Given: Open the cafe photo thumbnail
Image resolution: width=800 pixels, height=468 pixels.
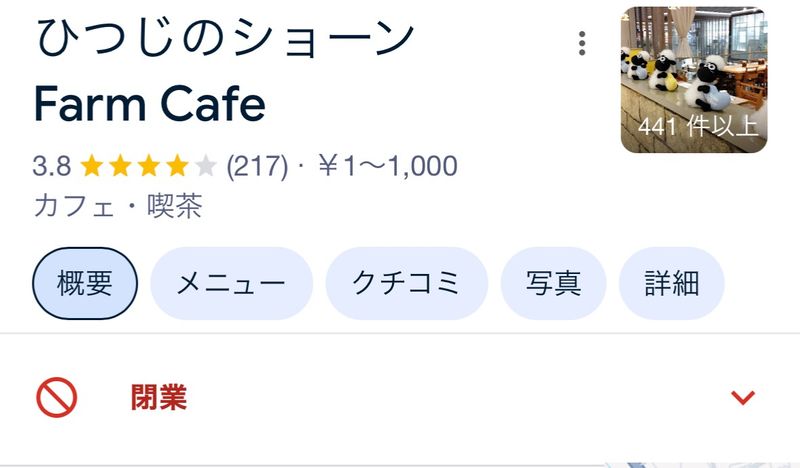Looking at the screenshot, I should click(x=693, y=80).
